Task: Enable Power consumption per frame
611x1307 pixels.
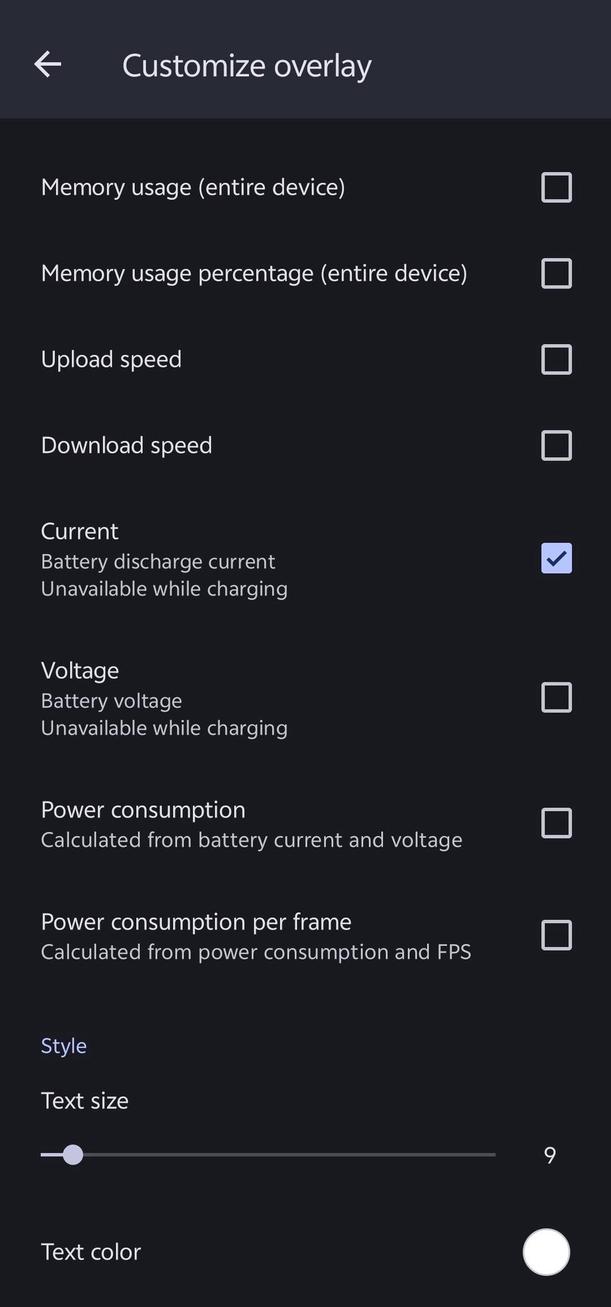Action: (x=556, y=935)
